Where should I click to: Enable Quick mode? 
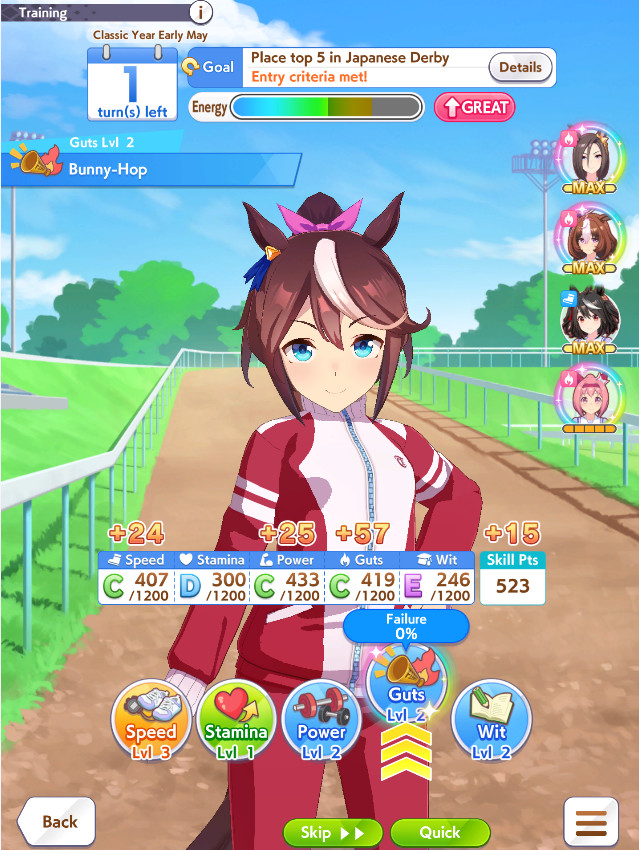(x=440, y=832)
